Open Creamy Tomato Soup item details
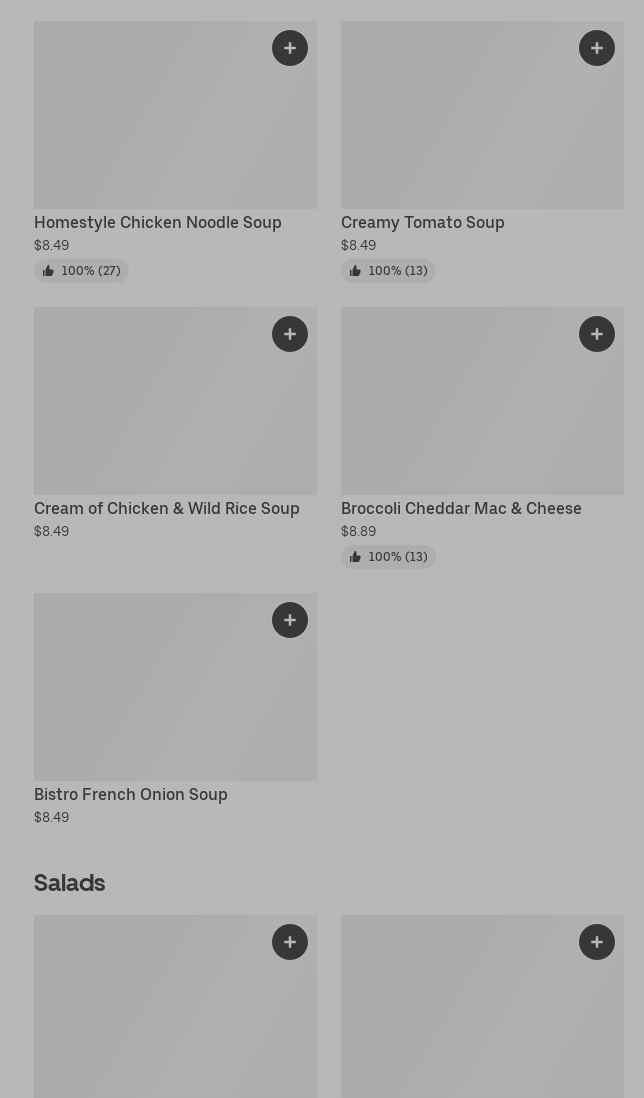This screenshot has width=644, height=1098. click(422, 222)
